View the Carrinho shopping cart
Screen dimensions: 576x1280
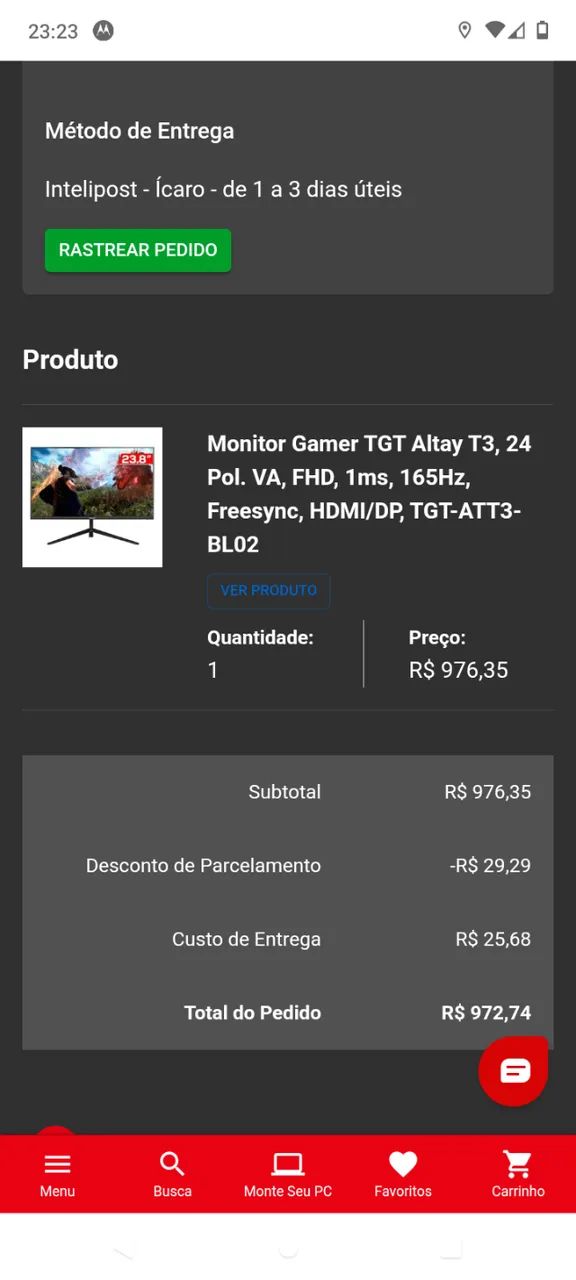[x=518, y=1174]
